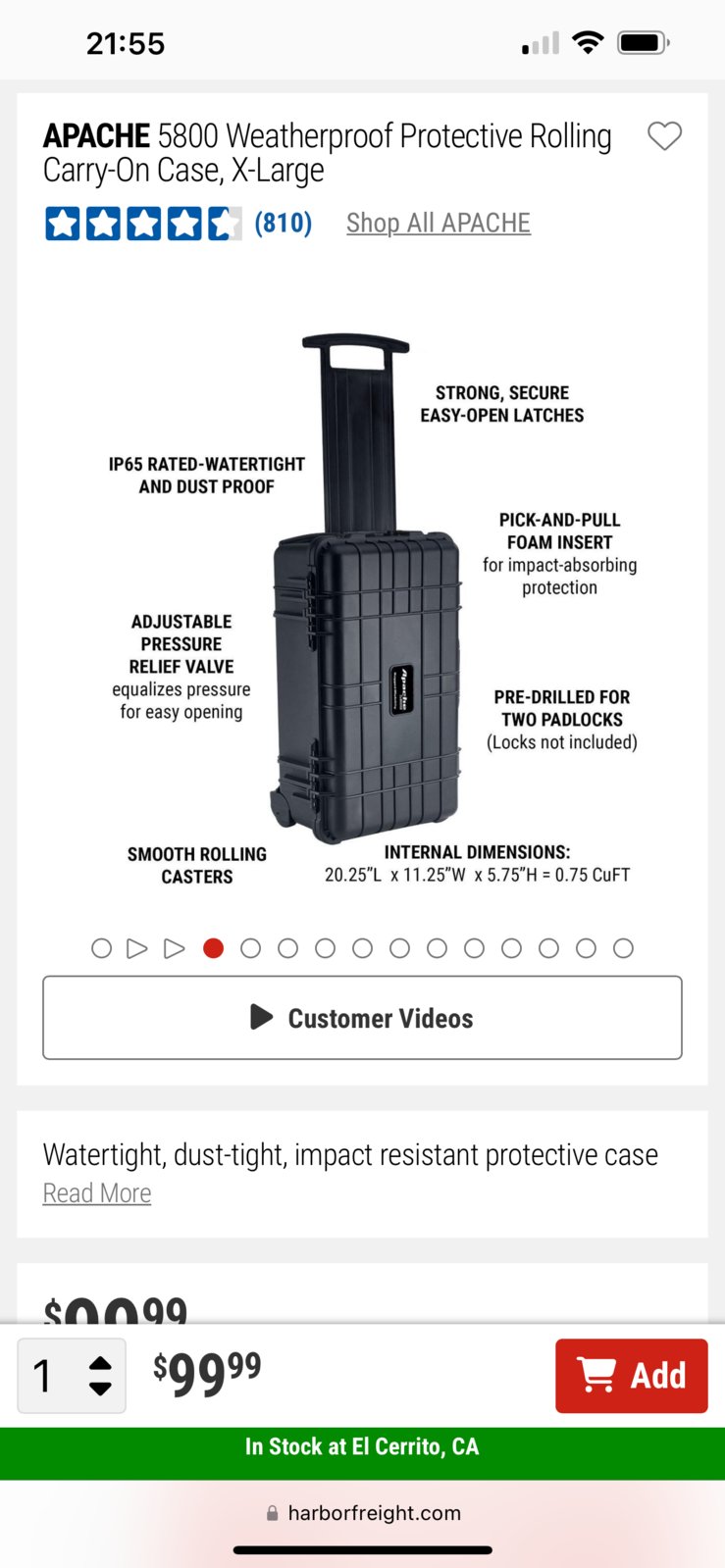This screenshot has height=1568, width=725.
Task: Open the 810 customer reviews
Action: coord(283,223)
